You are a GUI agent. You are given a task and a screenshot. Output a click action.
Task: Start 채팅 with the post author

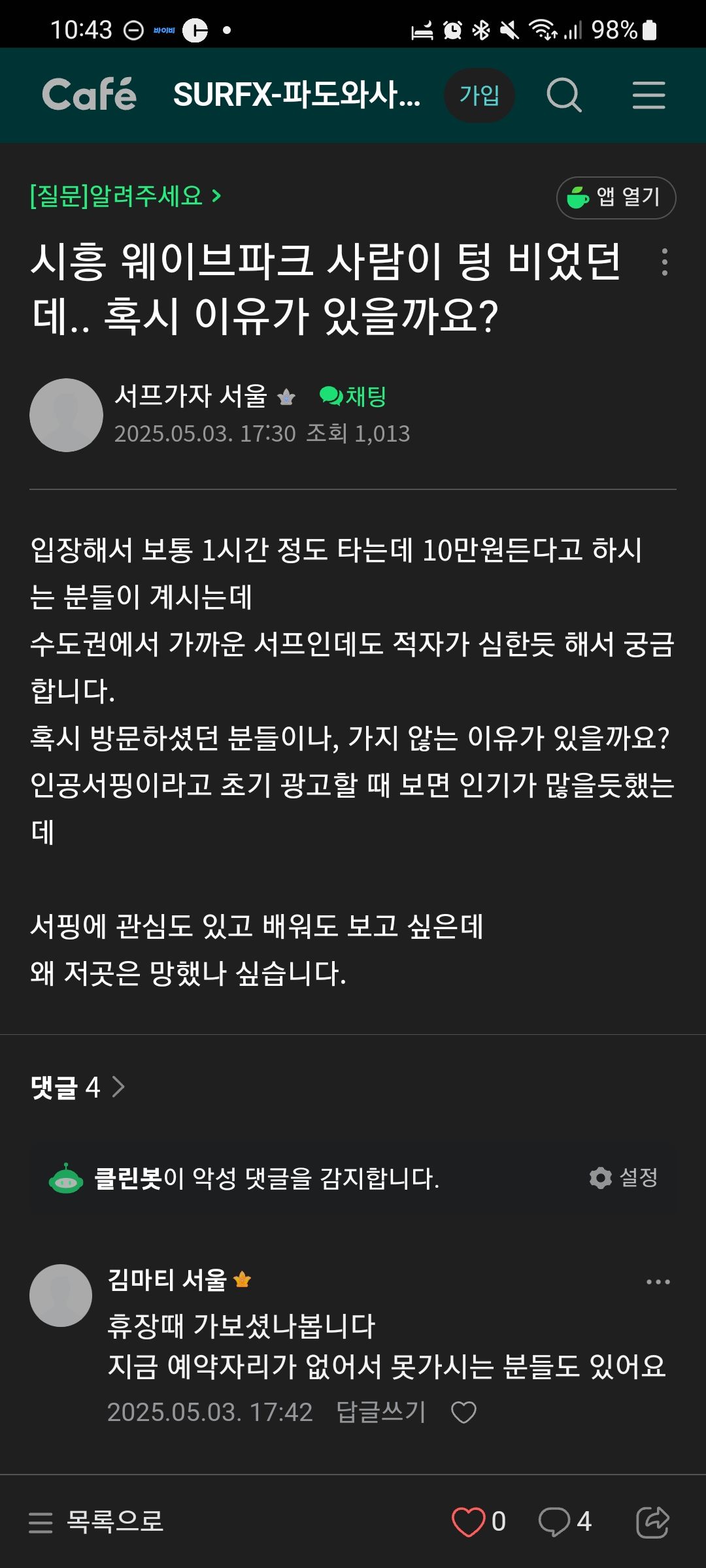tap(353, 396)
